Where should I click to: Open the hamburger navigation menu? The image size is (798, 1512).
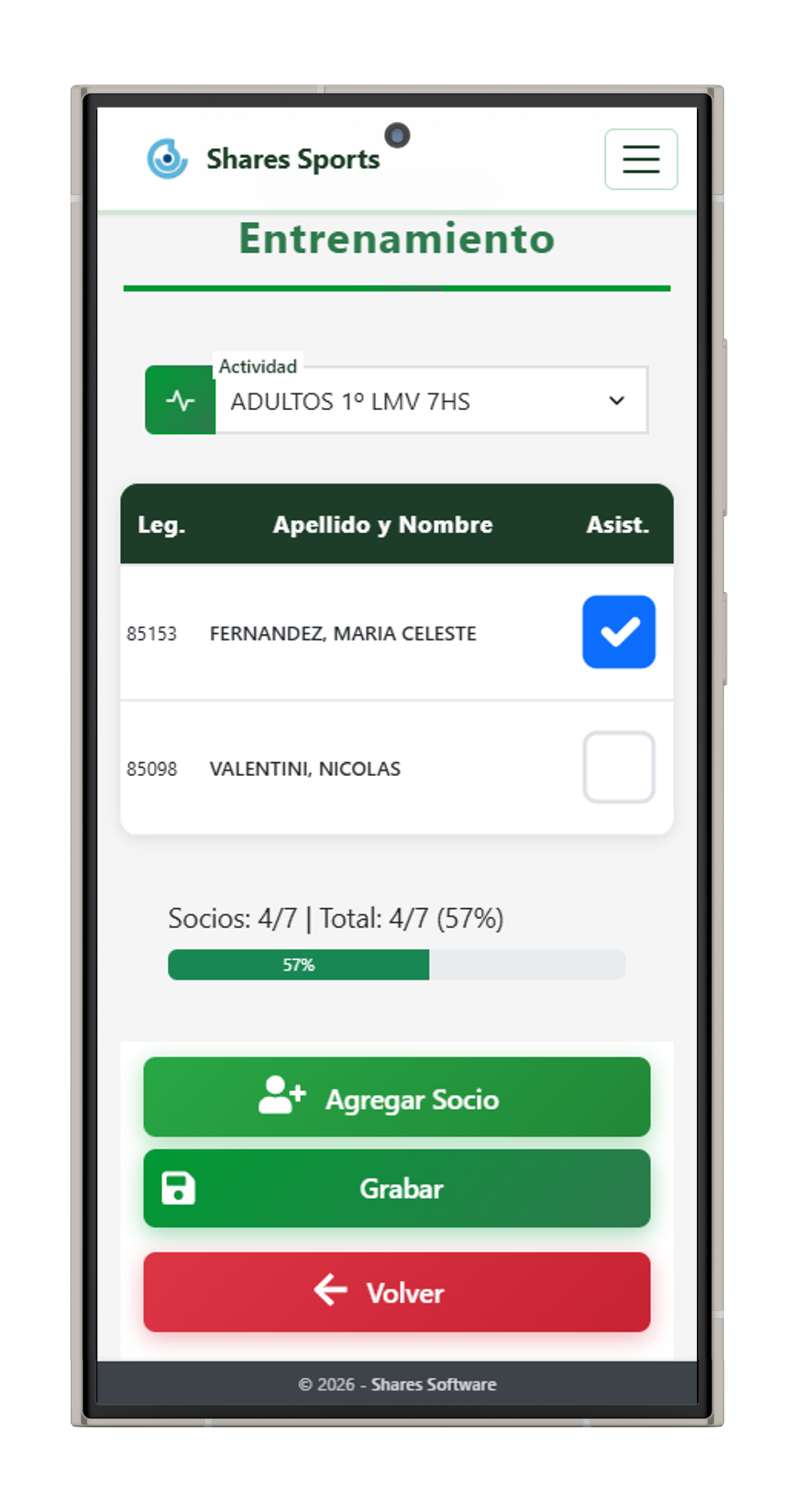pos(640,159)
